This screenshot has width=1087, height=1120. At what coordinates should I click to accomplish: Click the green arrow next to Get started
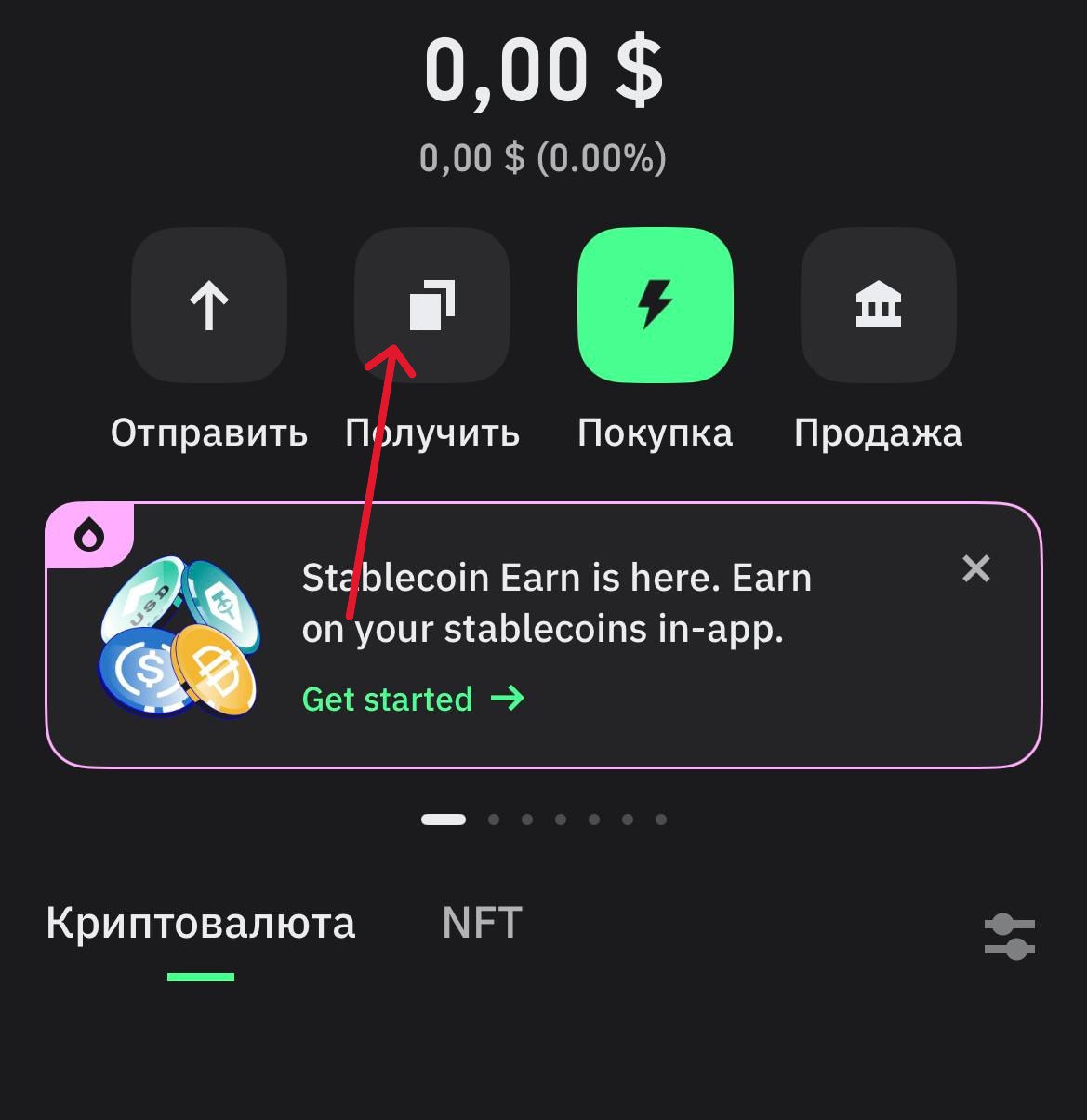click(x=508, y=699)
